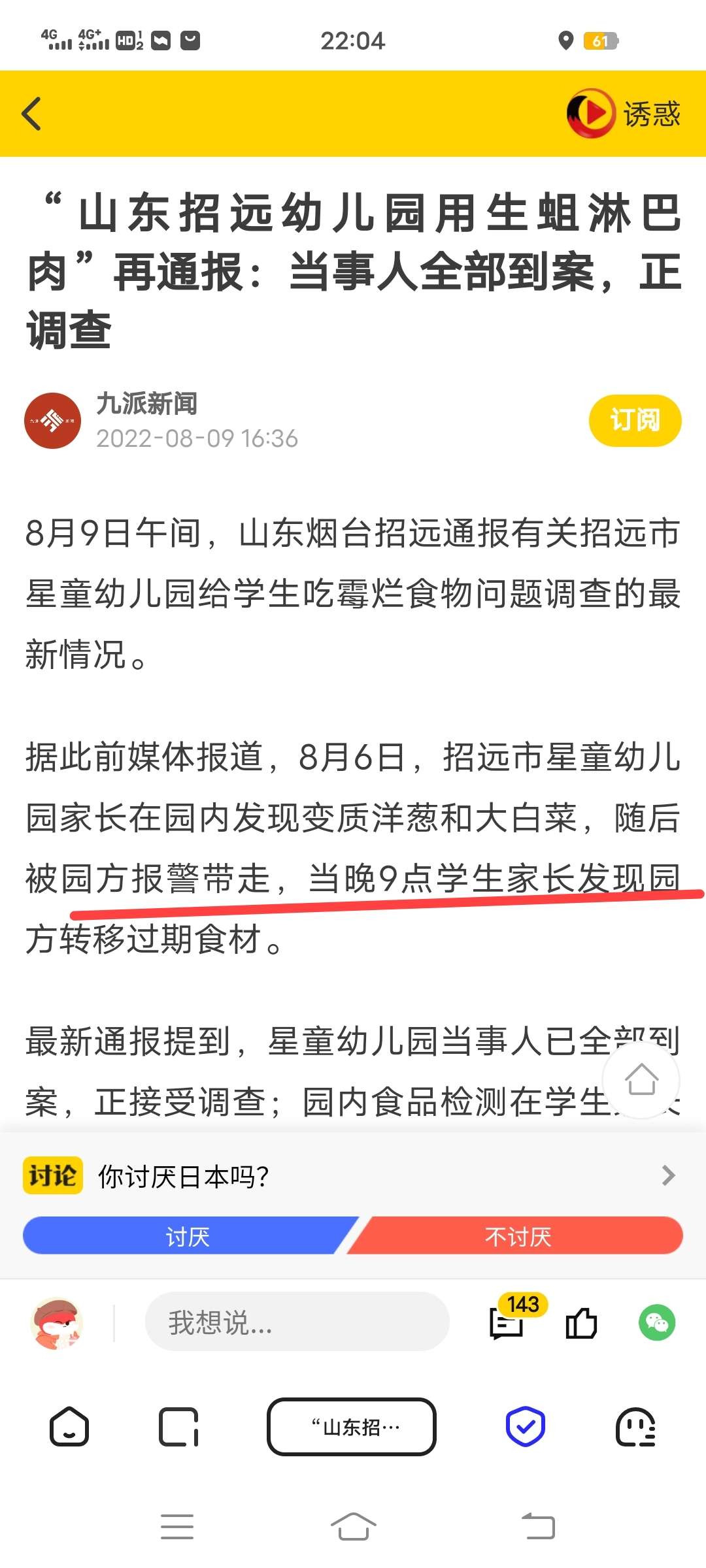Open the discussion 你讨厌日本吗?
This screenshot has height=1568, width=706.
pyautogui.click(x=353, y=1176)
